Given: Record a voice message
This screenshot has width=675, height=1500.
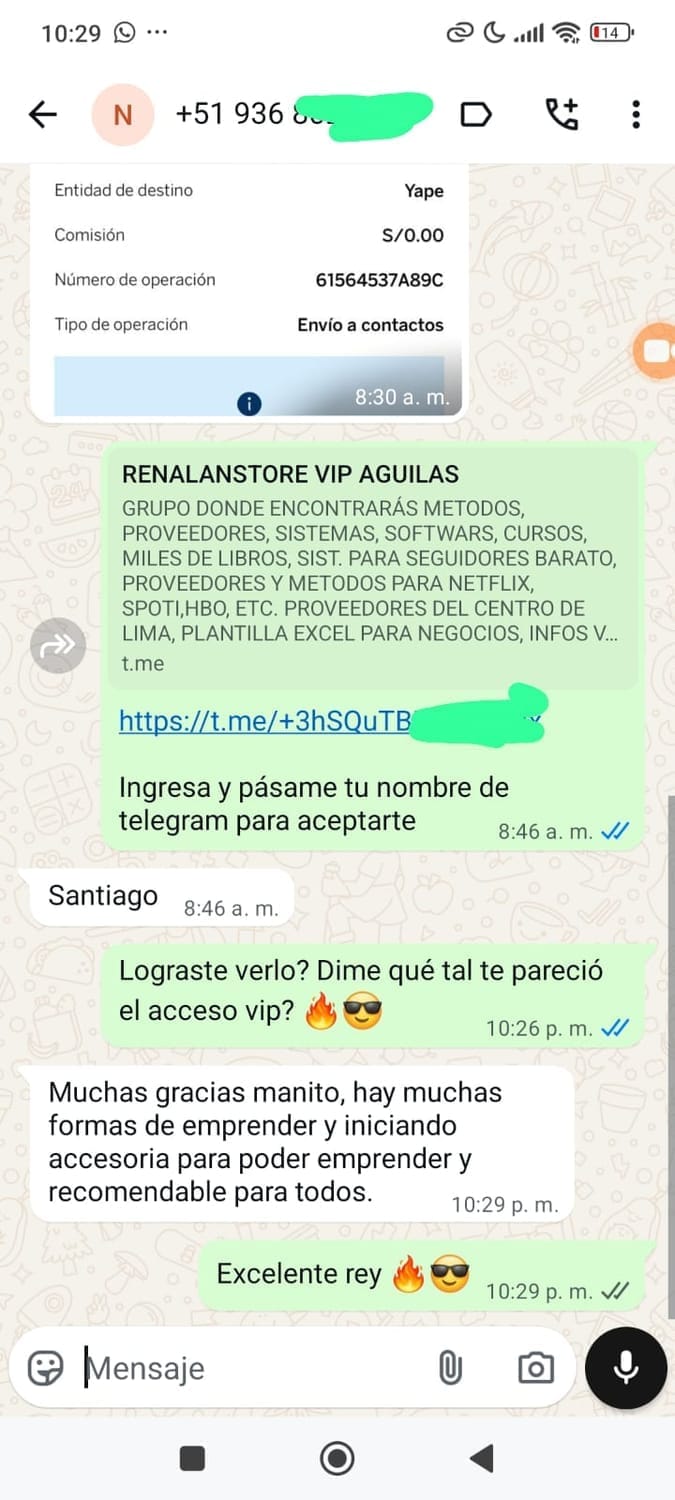Looking at the screenshot, I should click(626, 1367).
